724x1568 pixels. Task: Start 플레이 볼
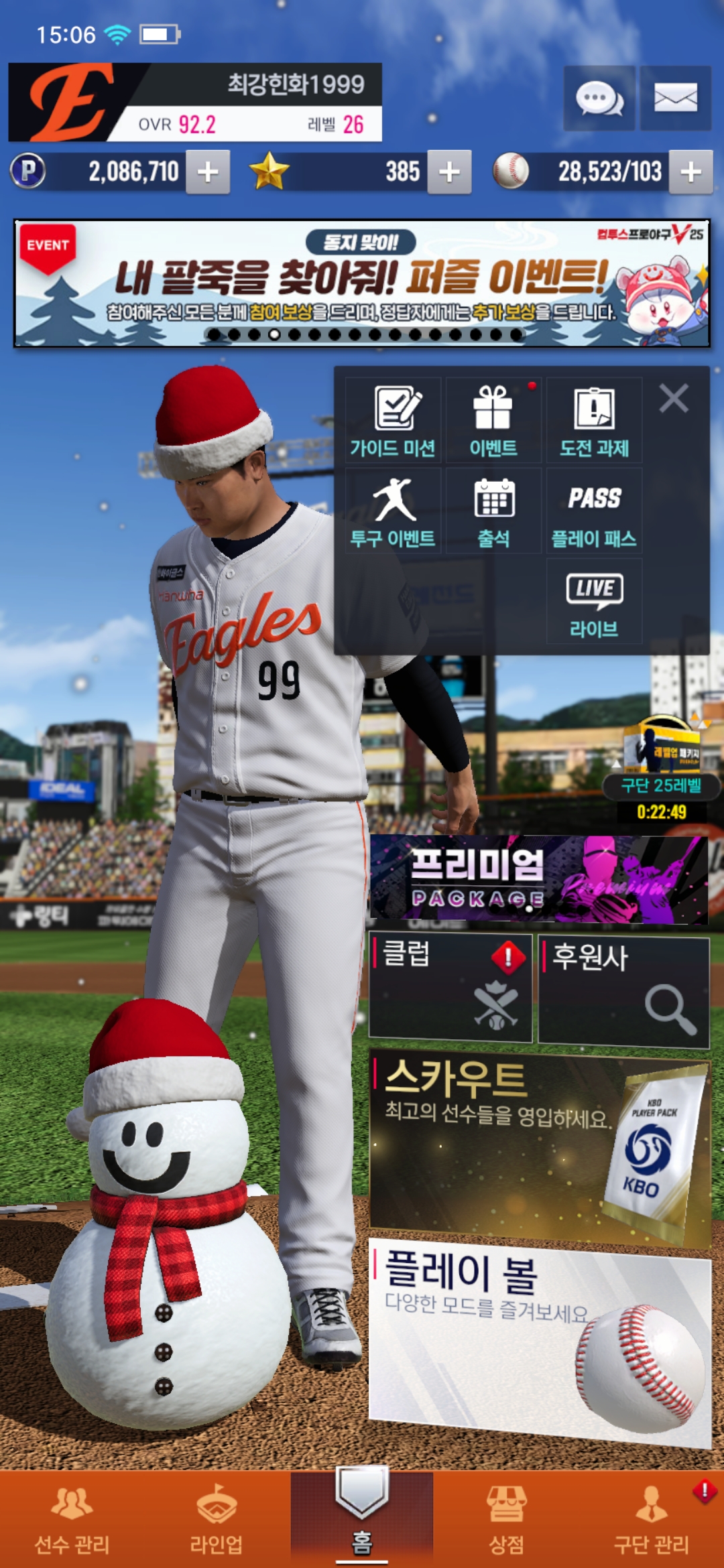click(x=539, y=1339)
